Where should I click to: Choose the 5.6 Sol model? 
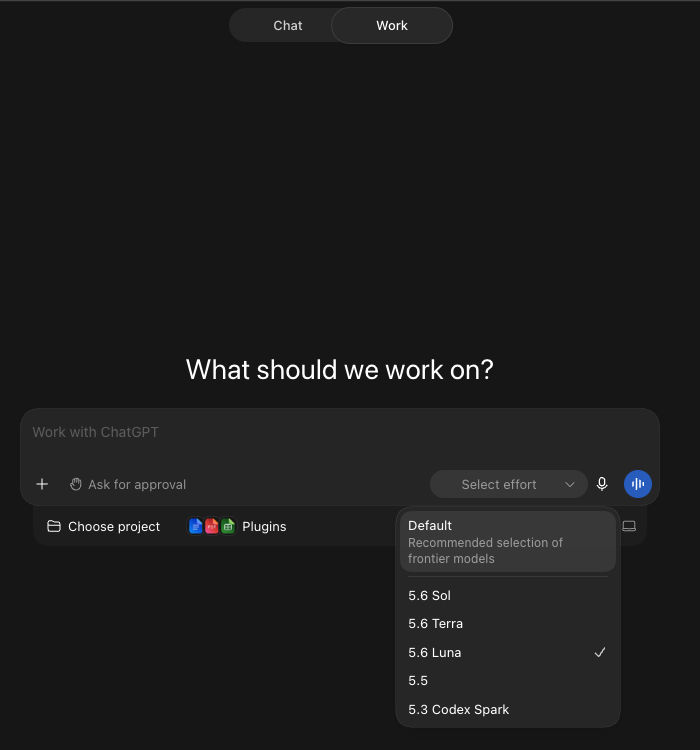[508, 596]
